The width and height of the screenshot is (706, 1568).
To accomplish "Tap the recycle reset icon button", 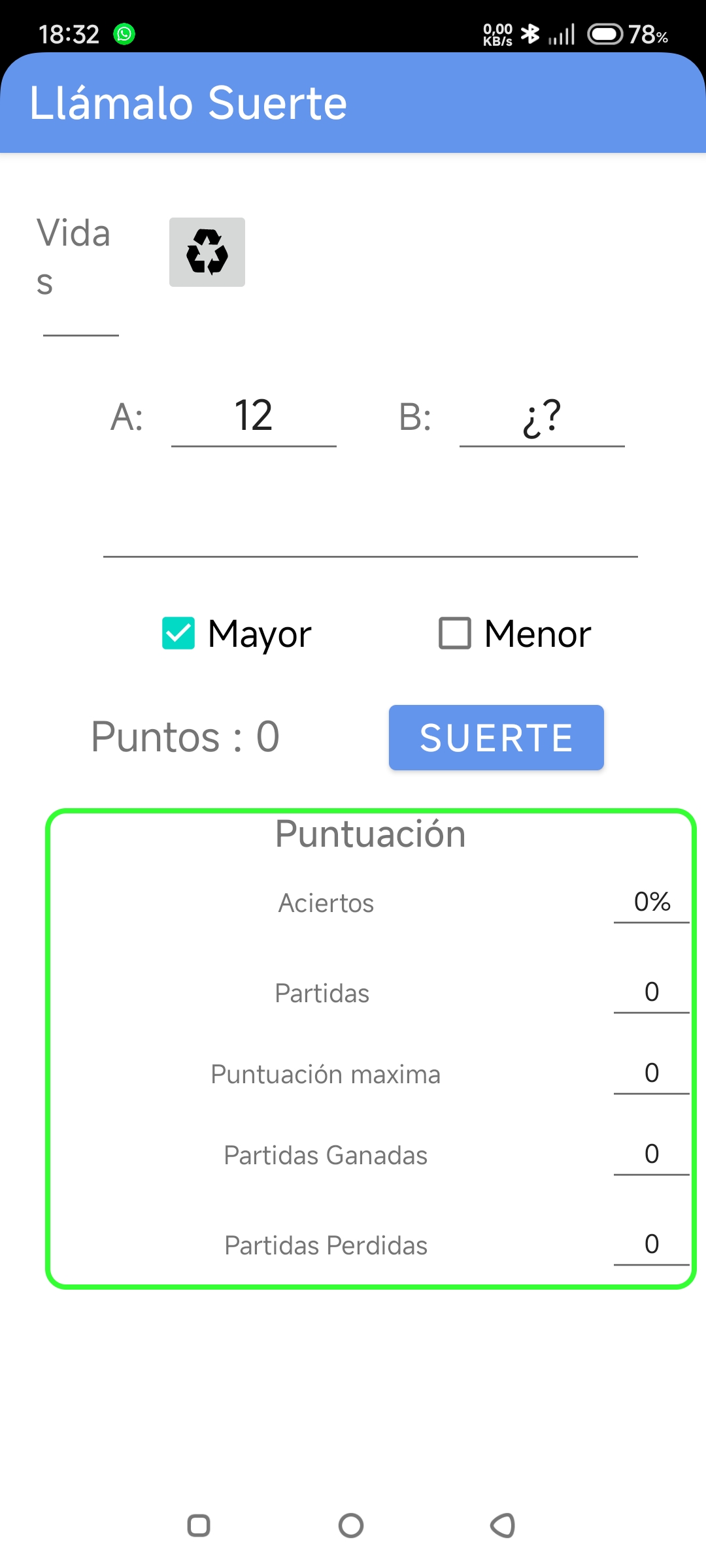I will [207, 252].
